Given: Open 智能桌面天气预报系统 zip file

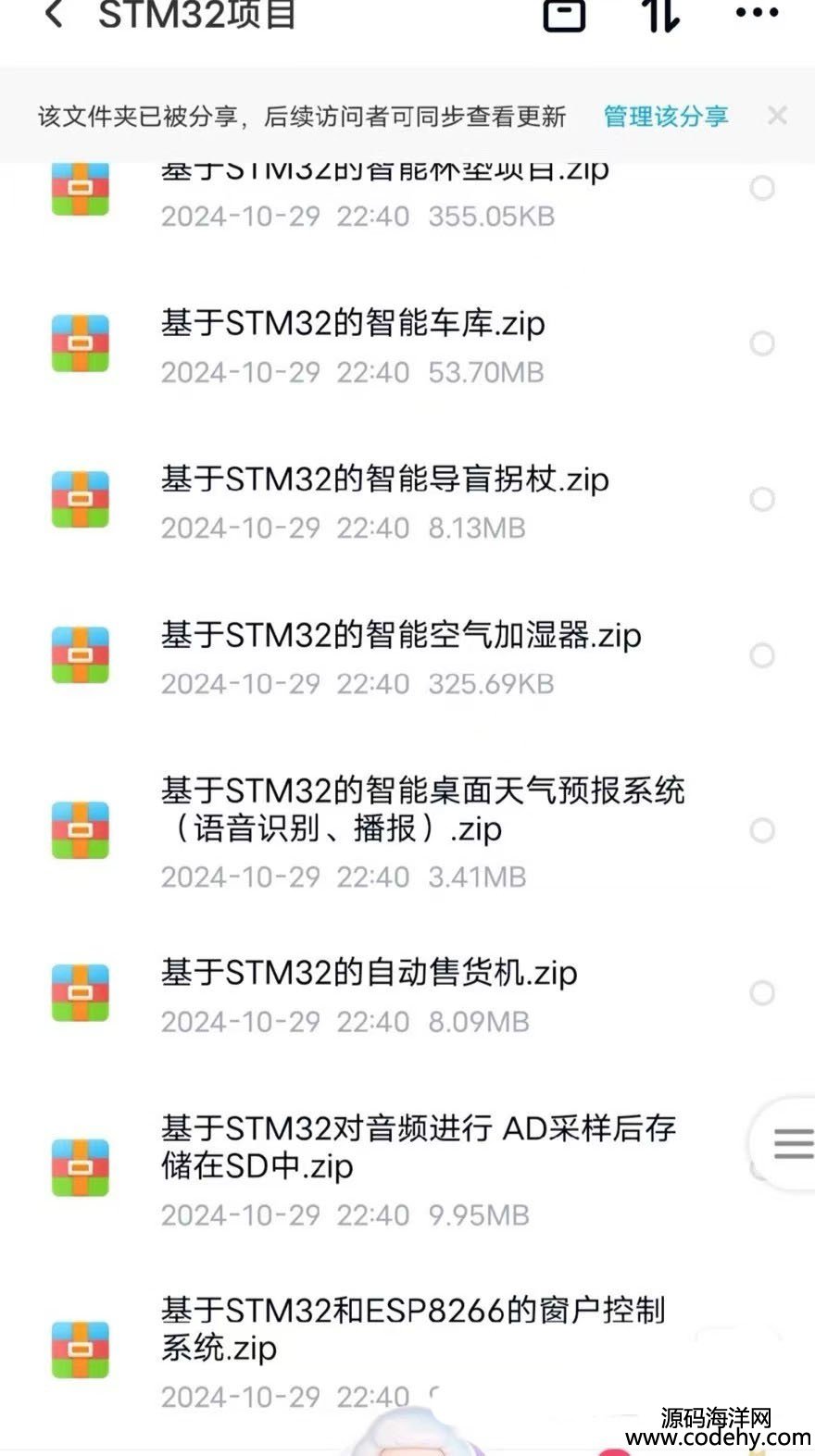Looking at the screenshot, I should (422, 809).
